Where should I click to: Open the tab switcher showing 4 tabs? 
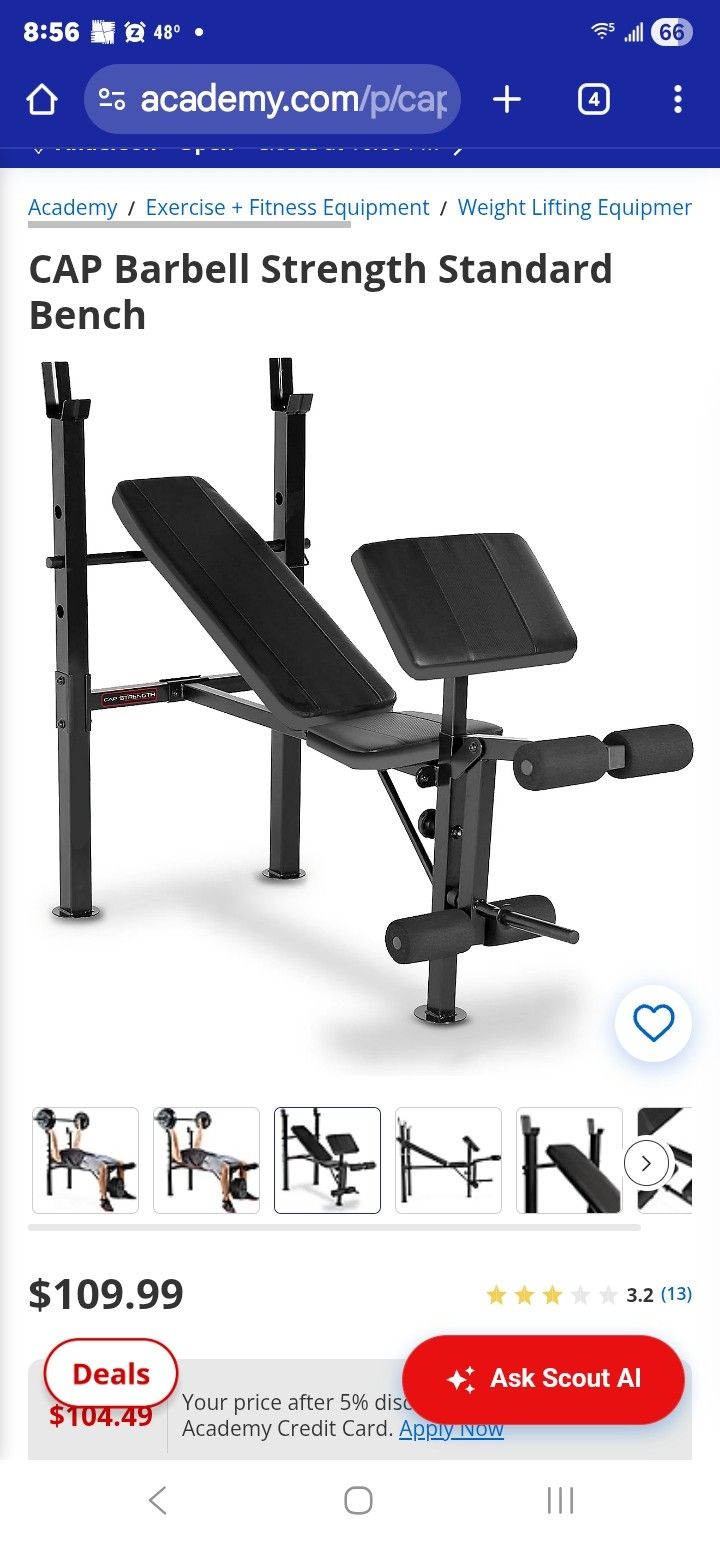(x=594, y=99)
